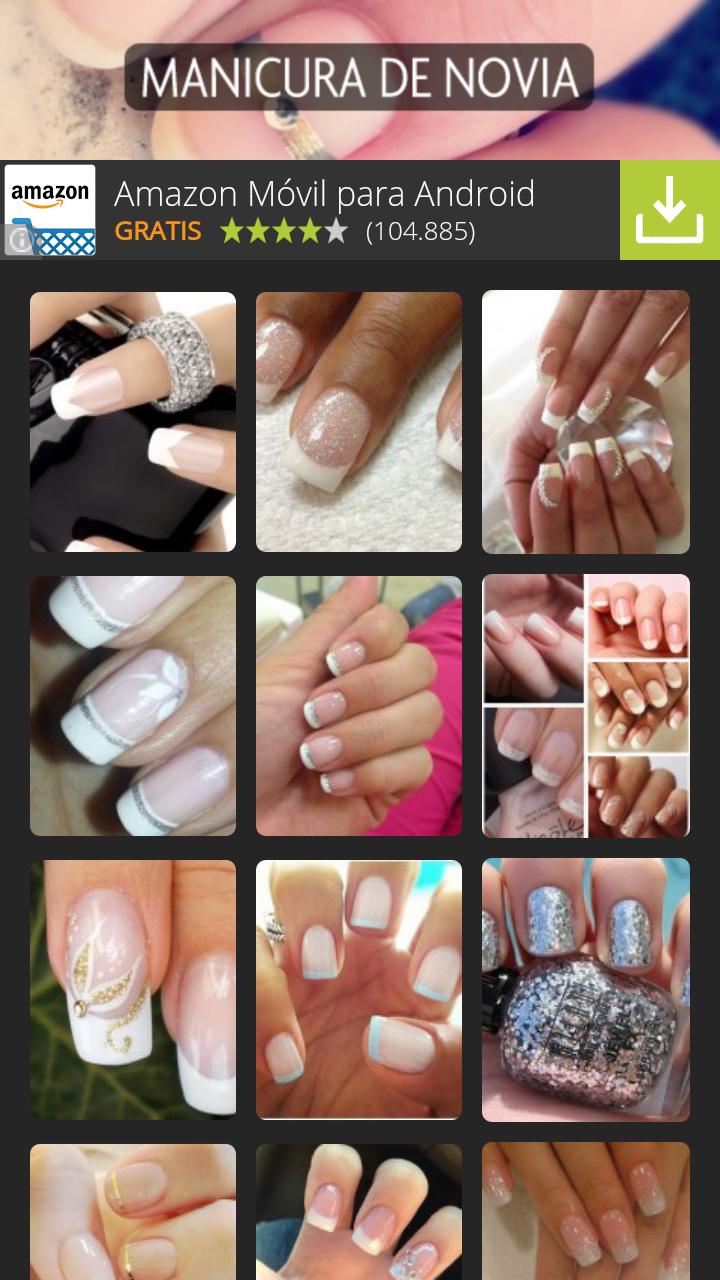This screenshot has height=1280, width=720.
Task: View the hand against pink fabric photo
Action: (359, 705)
